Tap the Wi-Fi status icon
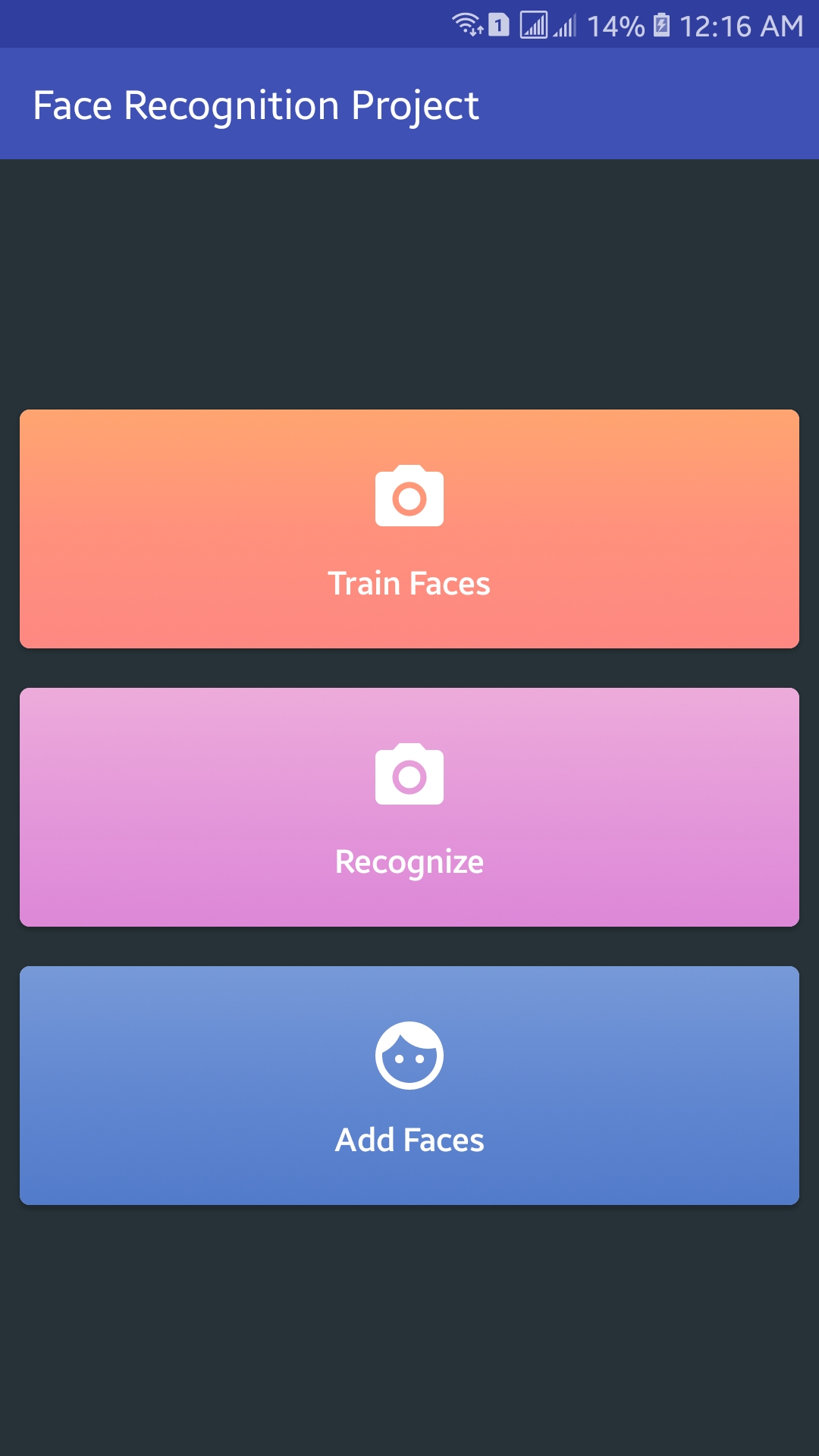The height and width of the screenshot is (1456, 819). (466, 25)
